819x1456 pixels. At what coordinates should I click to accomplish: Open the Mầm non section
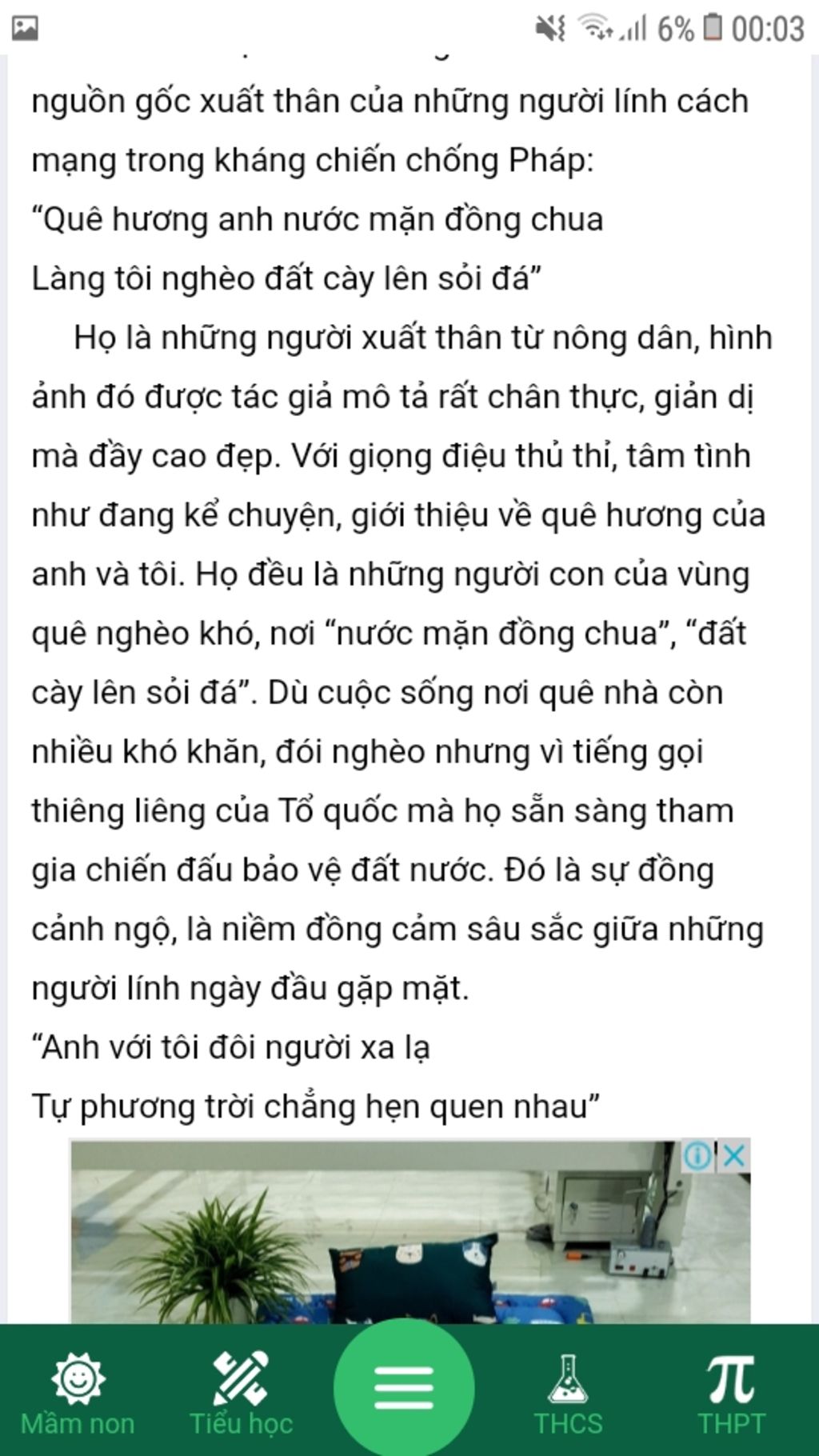tap(78, 1393)
